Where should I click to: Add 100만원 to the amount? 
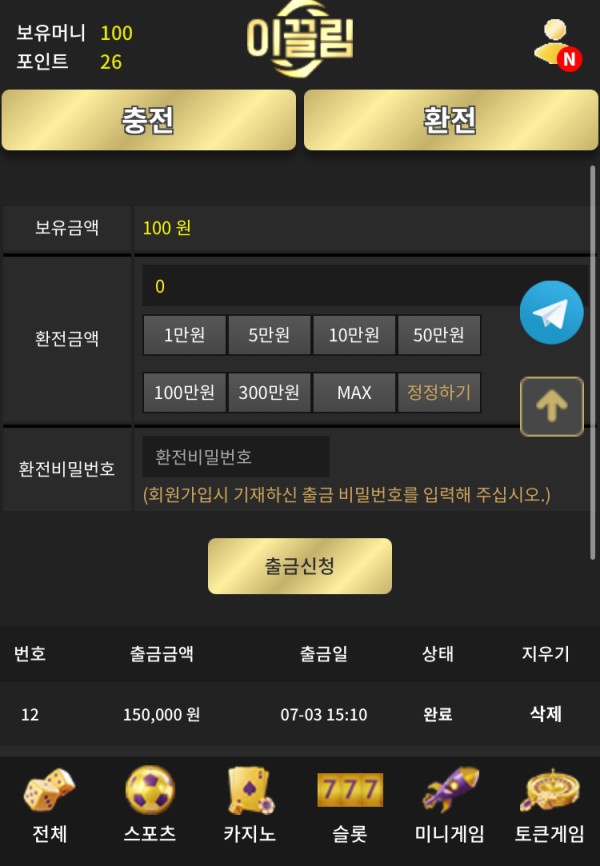184,393
